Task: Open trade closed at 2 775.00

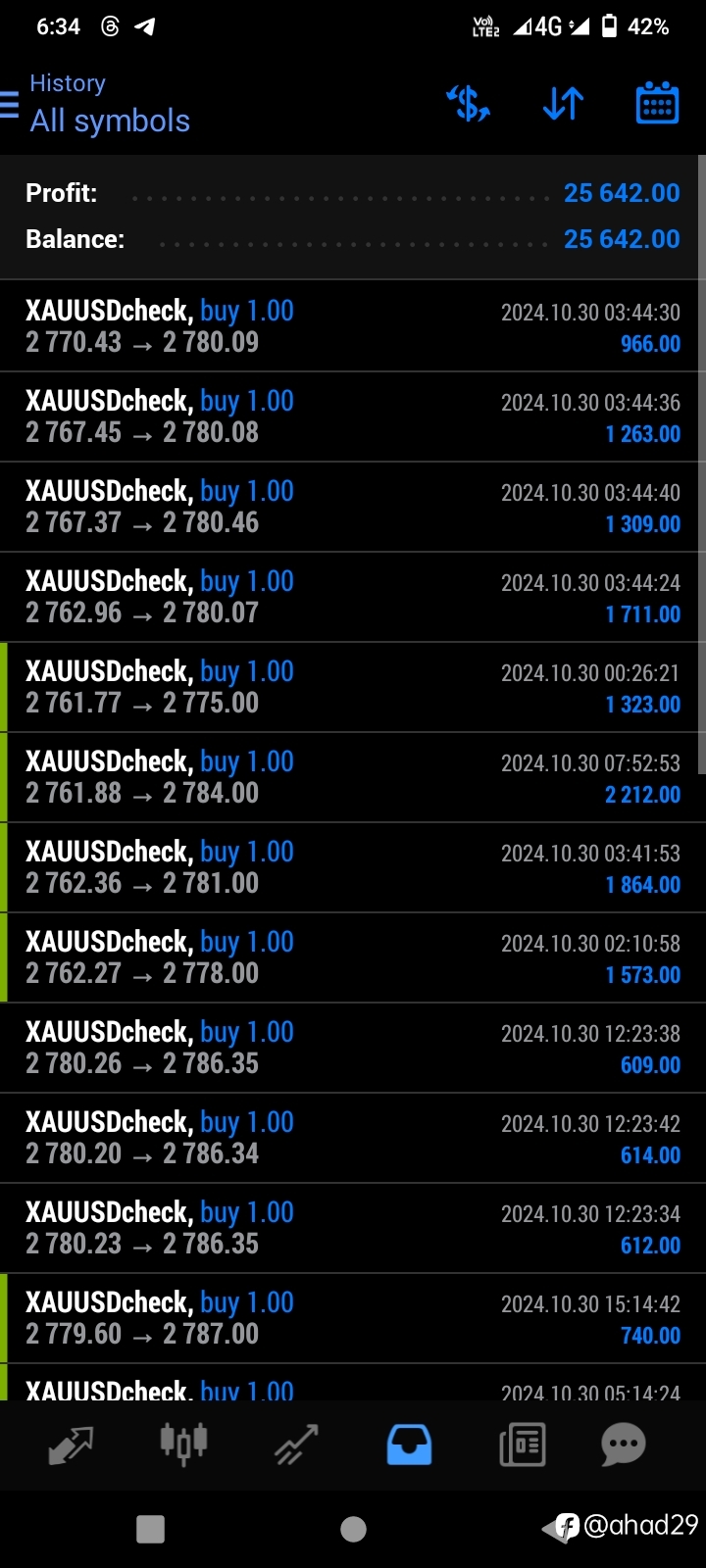Action: (353, 687)
